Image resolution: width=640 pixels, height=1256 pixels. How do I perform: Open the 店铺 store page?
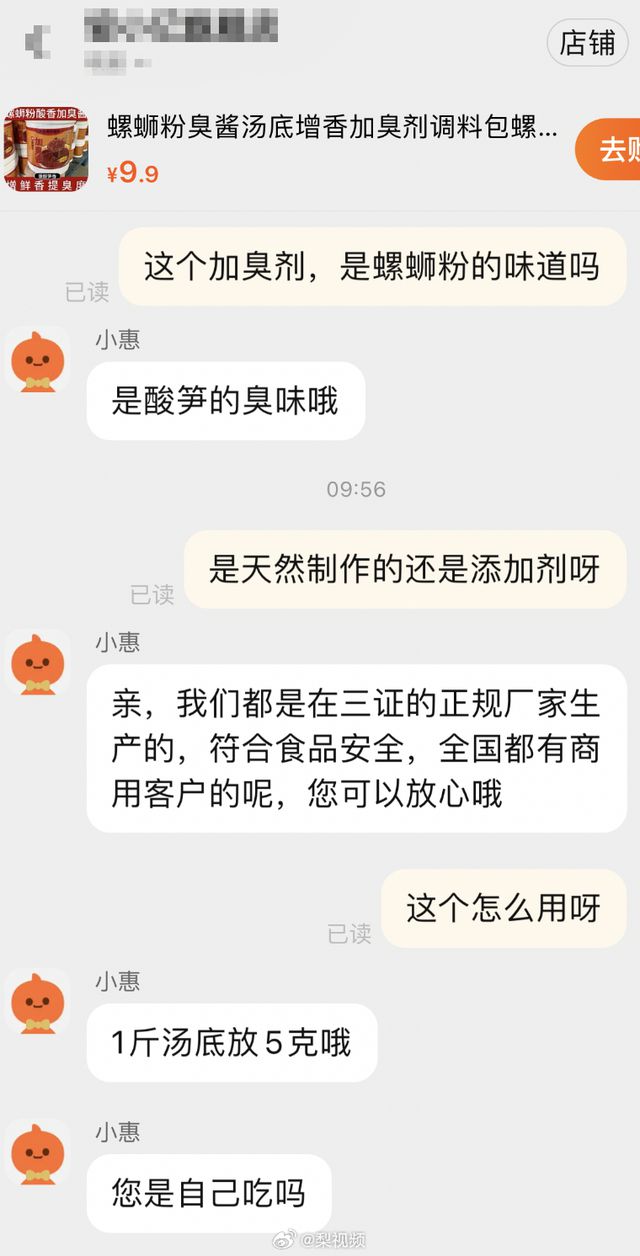(x=587, y=43)
